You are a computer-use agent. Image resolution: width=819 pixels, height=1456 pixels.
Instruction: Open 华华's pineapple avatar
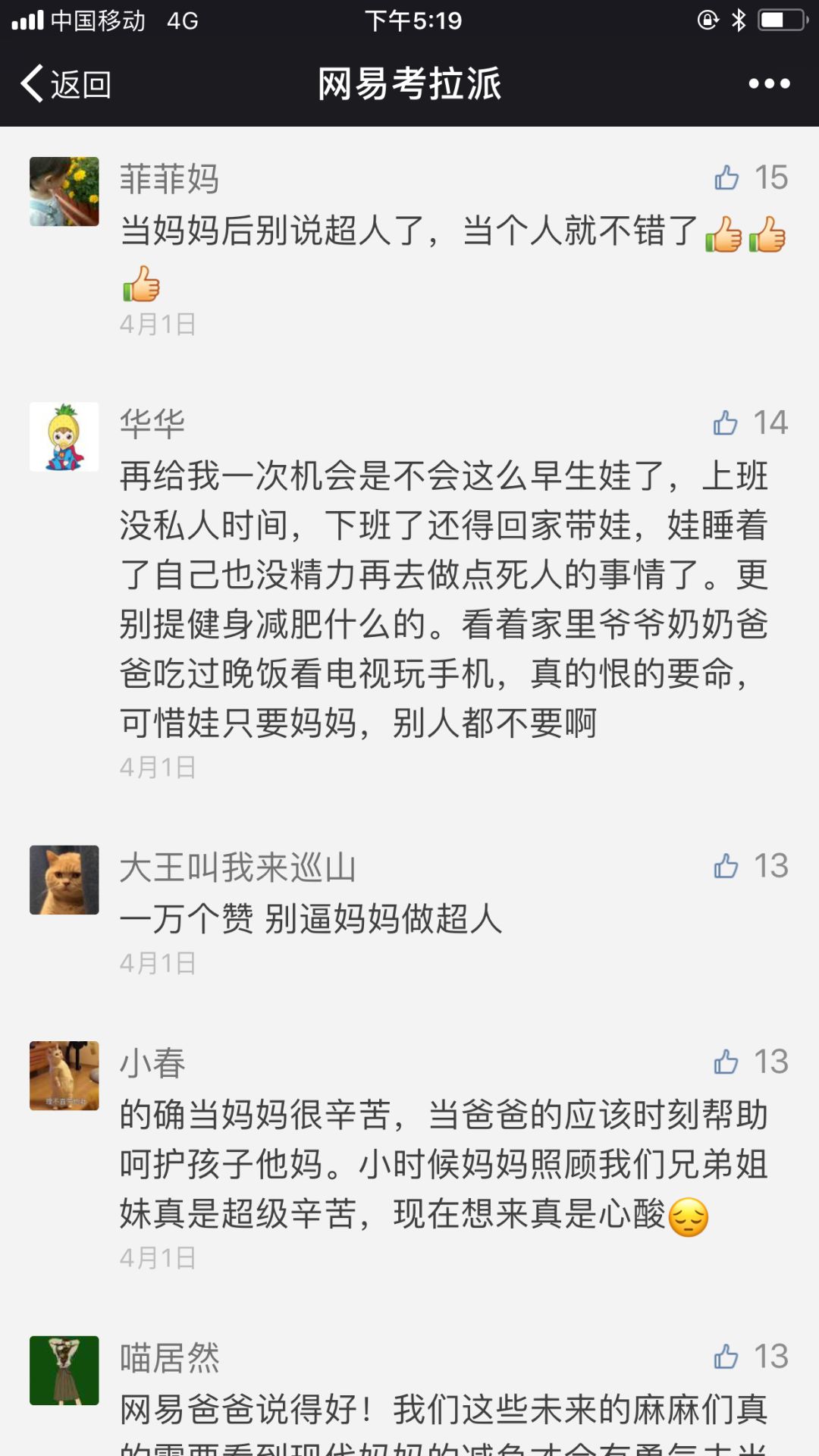point(64,437)
